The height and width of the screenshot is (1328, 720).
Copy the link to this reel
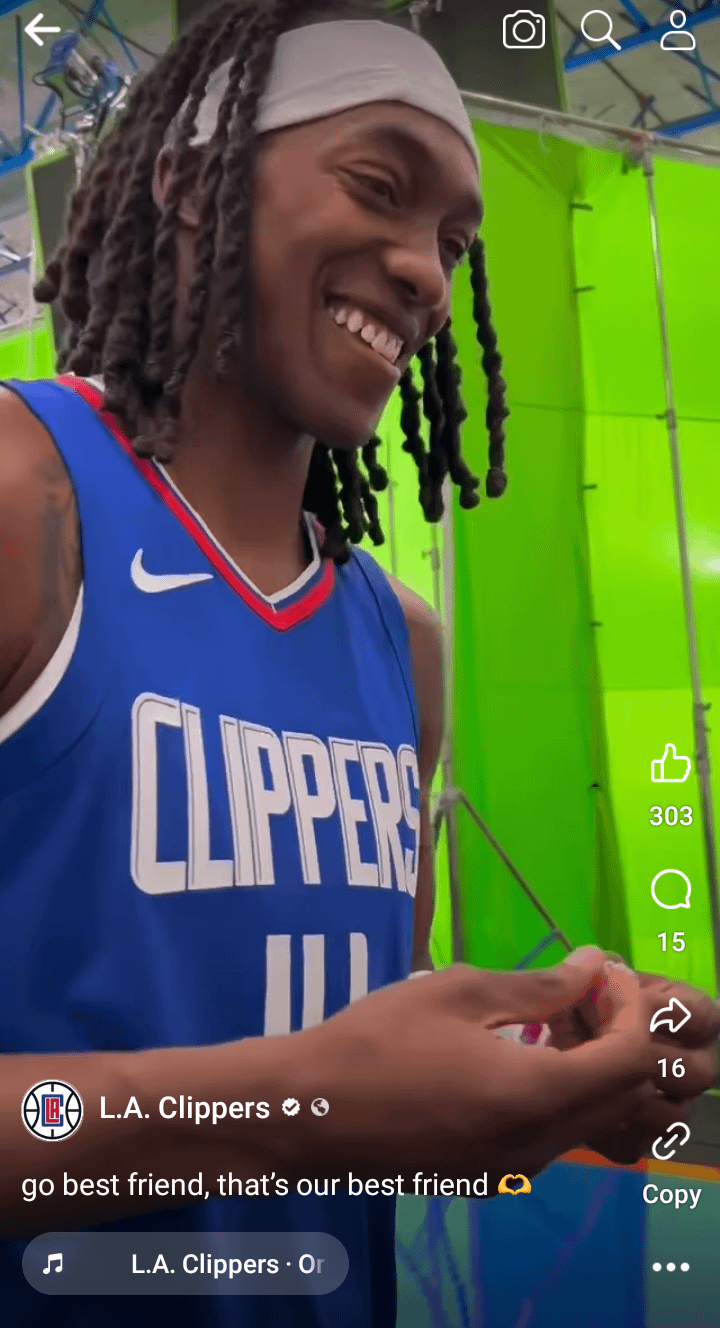click(x=670, y=1143)
